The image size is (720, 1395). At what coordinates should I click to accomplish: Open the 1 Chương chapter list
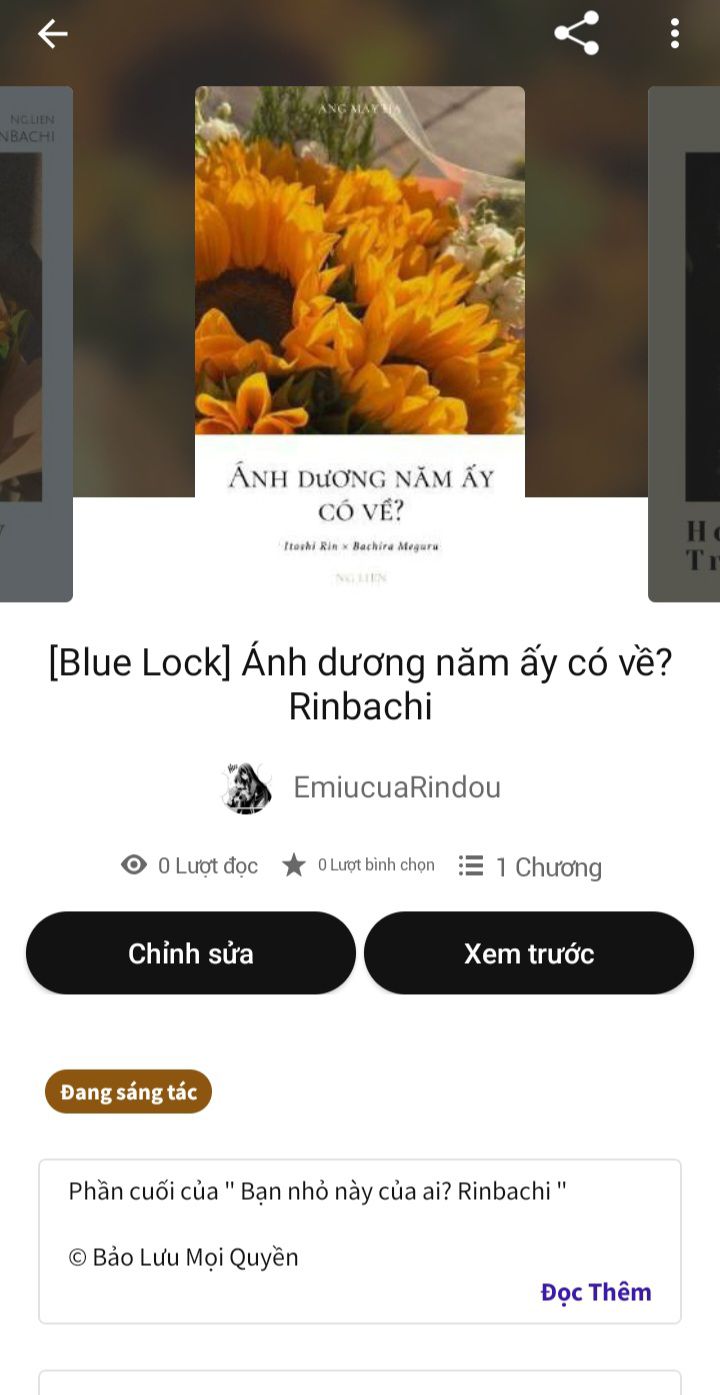click(531, 867)
